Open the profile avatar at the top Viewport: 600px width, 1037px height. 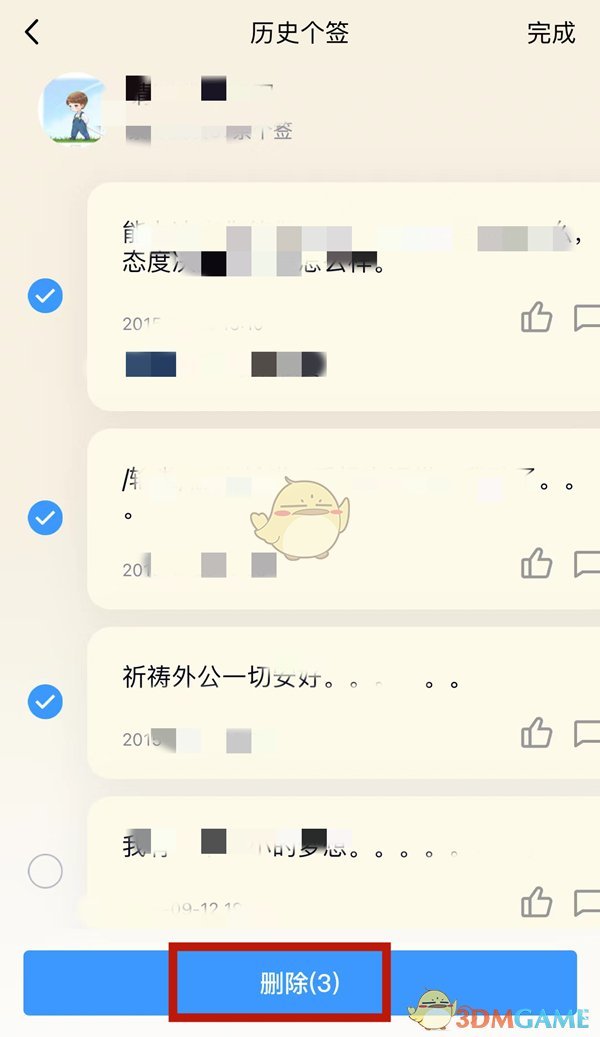point(70,108)
